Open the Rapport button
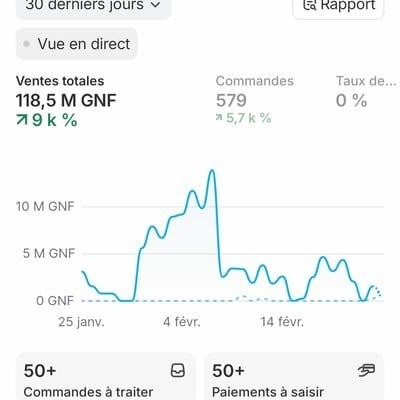Viewport: 400px width, 400px height. [338, 7]
